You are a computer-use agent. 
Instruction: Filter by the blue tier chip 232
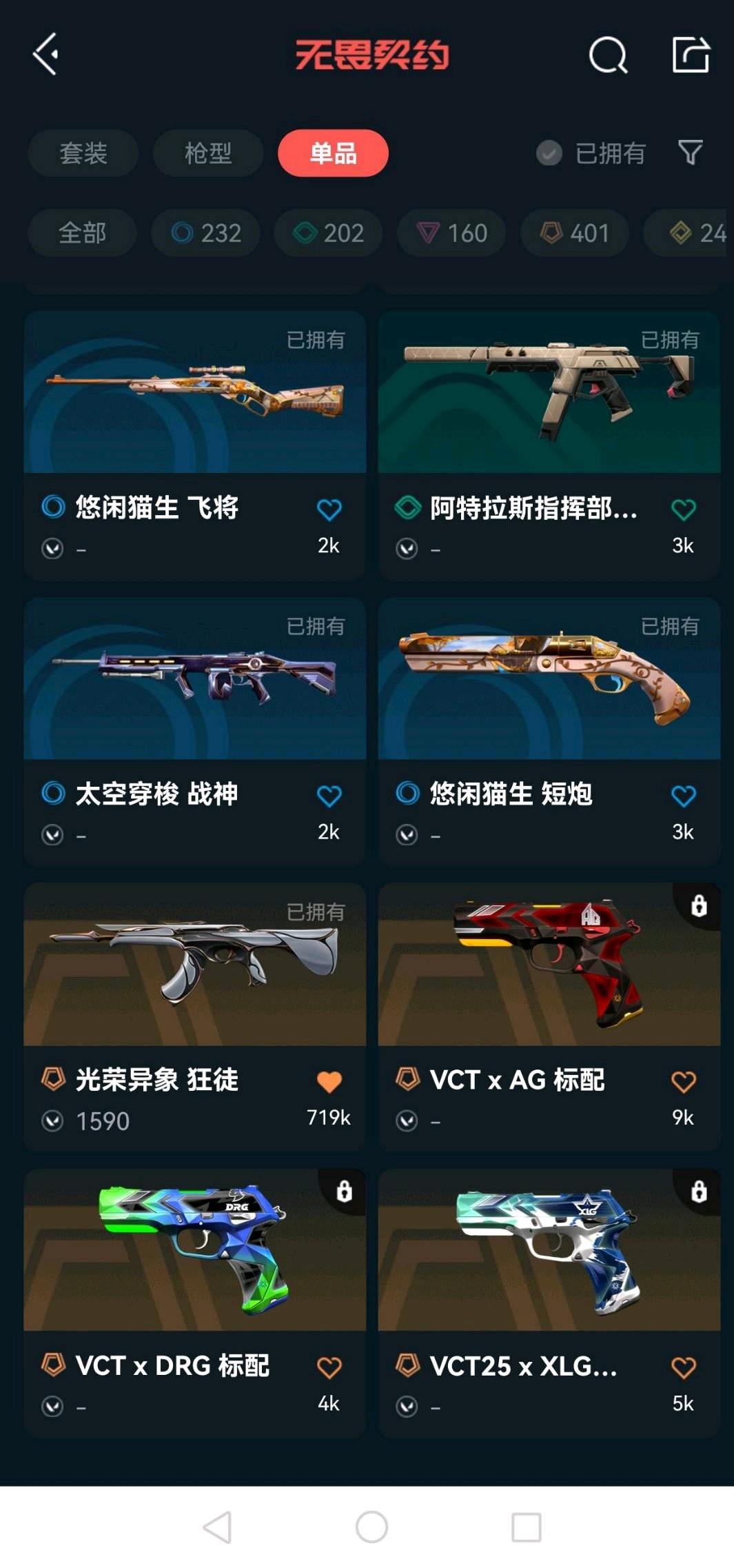click(x=205, y=233)
